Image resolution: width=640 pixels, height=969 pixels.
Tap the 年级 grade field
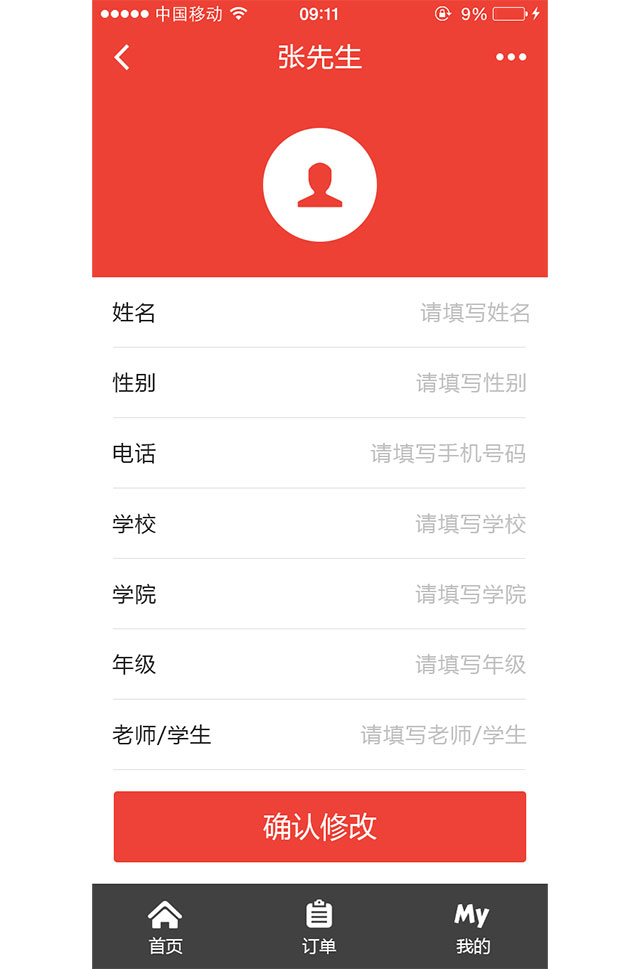pos(470,665)
